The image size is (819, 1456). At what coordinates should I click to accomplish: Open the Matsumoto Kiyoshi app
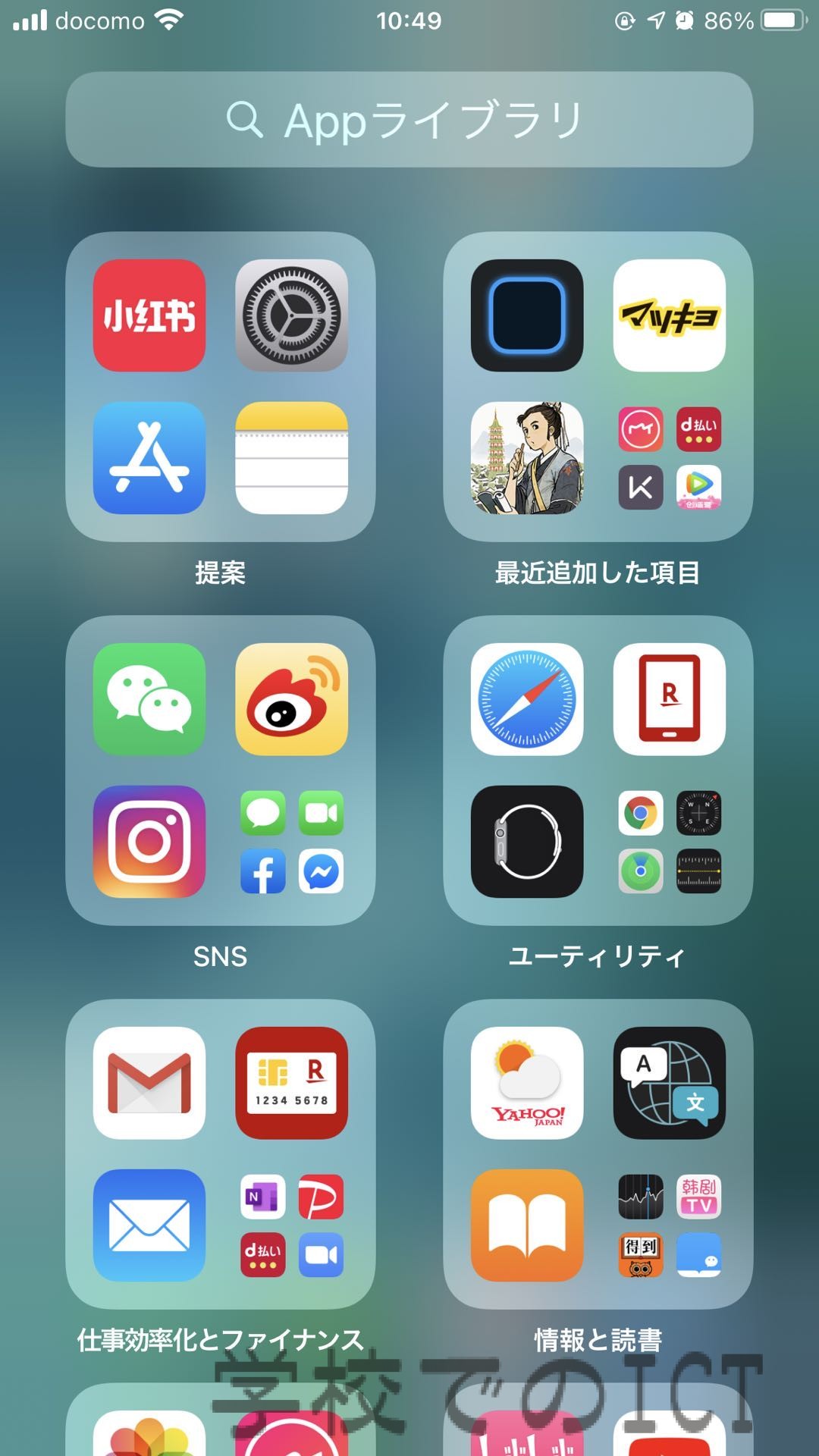click(669, 315)
